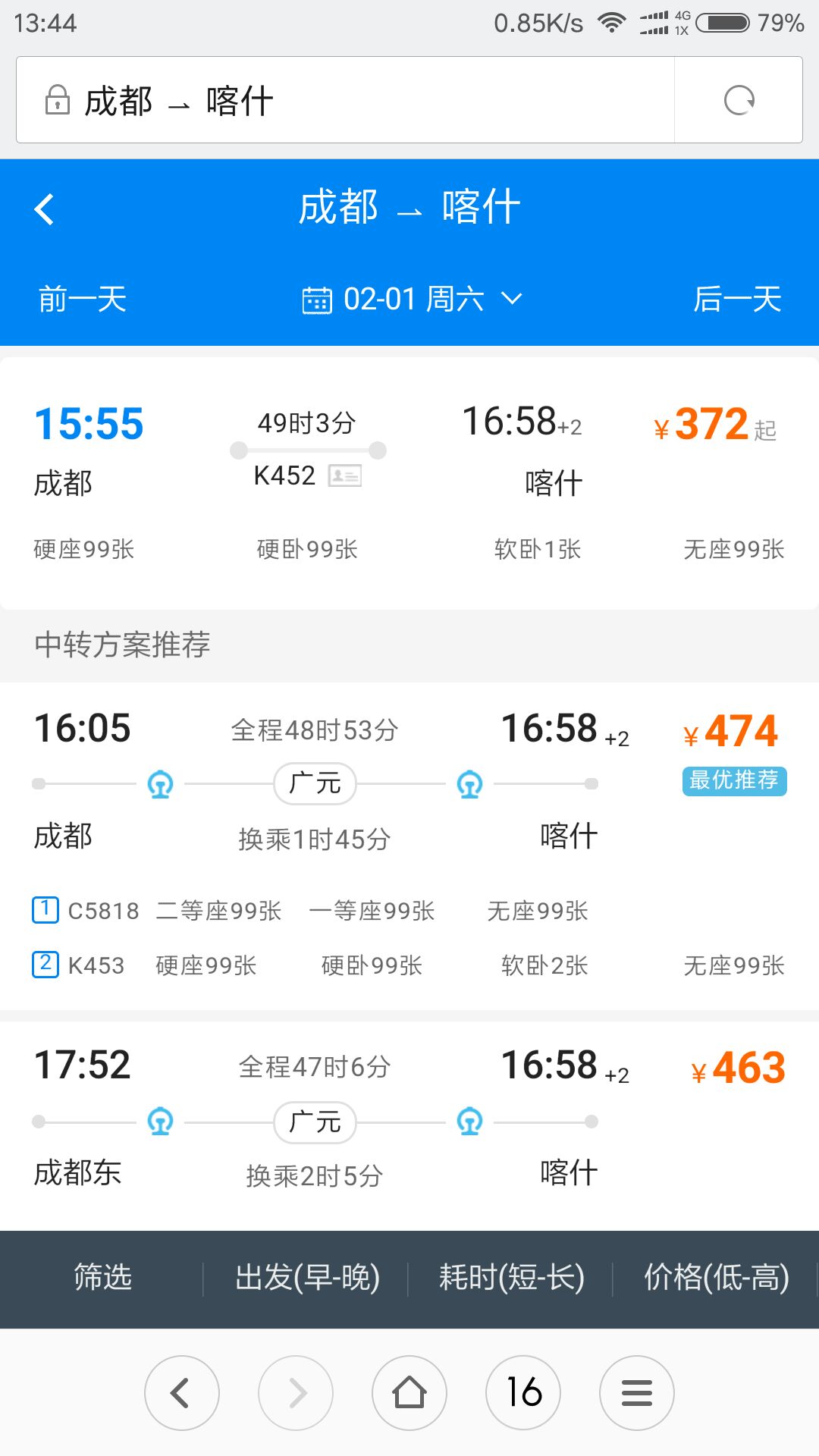The width and height of the screenshot is (819, 1456).
Task: Tap the browser address bar 成都→喀什
Action: pos(345,100)
